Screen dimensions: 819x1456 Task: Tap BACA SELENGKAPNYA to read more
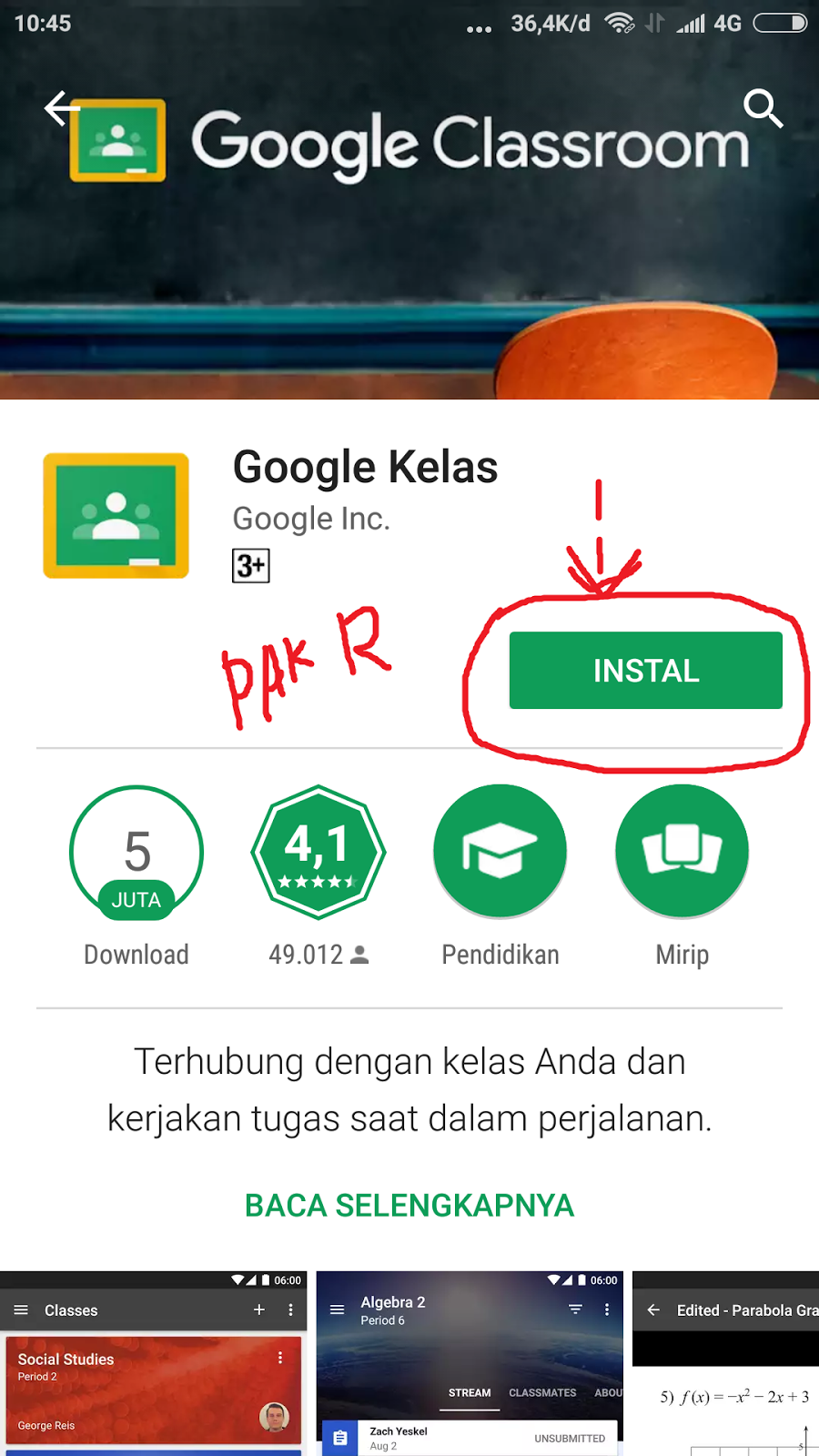point(409,1205)
